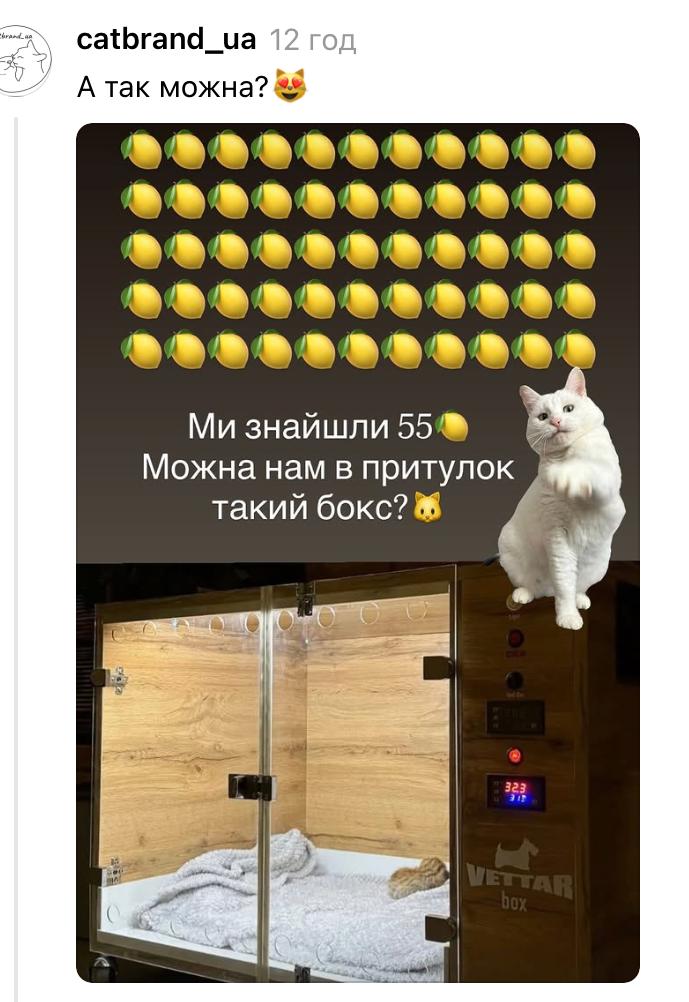Open the catbrand_ua username link
This screenshot has height=1002, width=689.
click(166, 41)
